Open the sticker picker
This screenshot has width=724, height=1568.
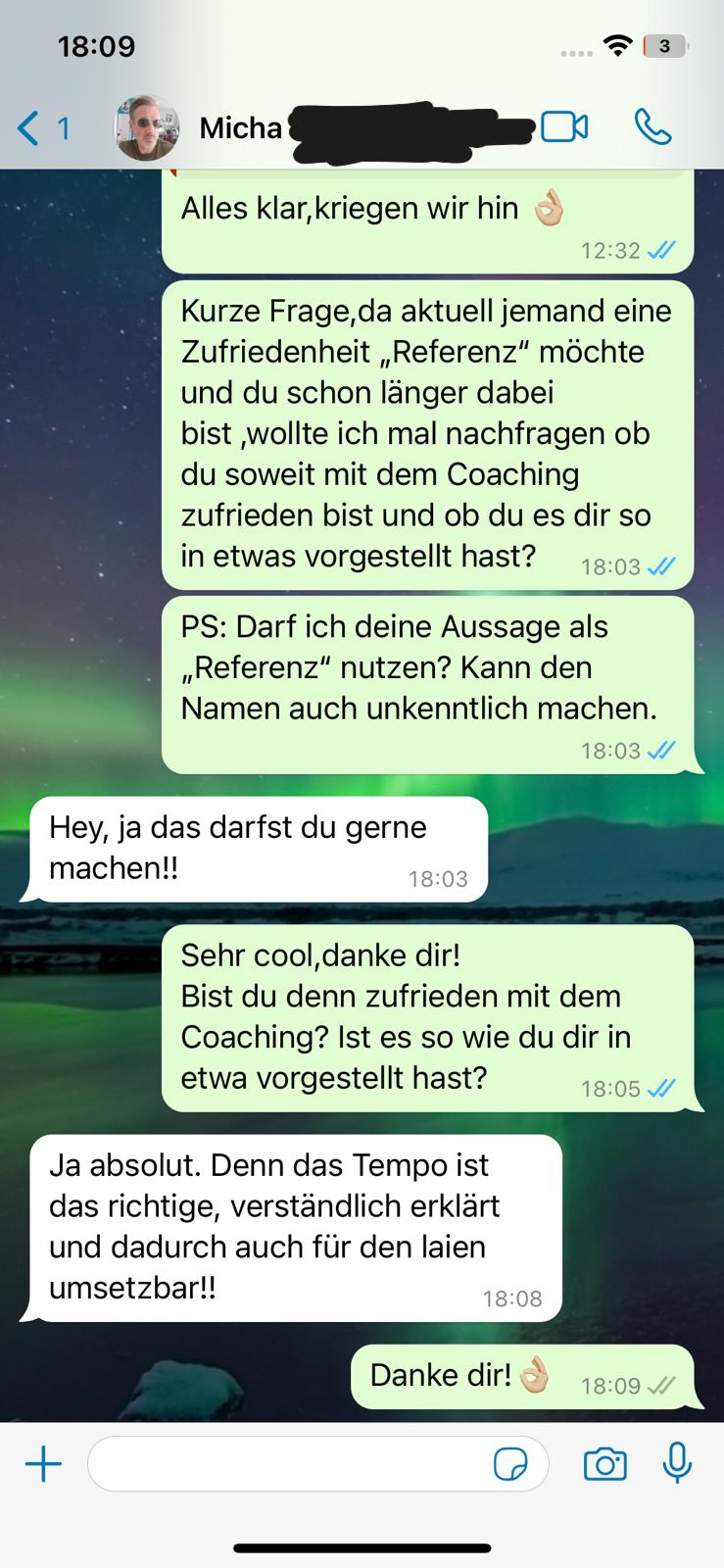point(510,1465)
